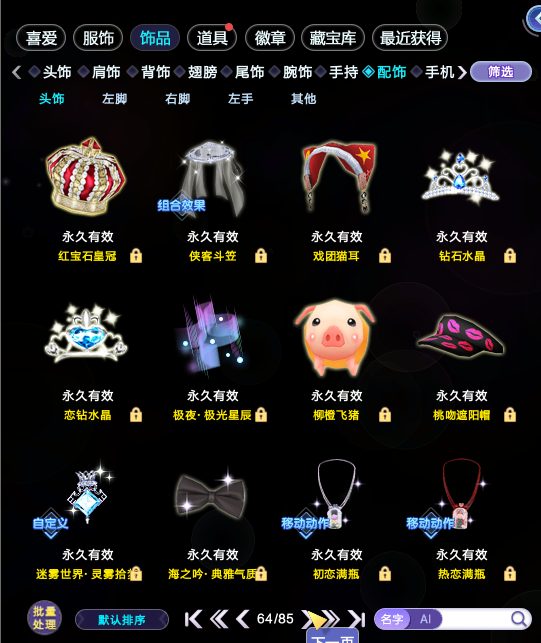This screenshot has width=541, height=643.
Task: Switch to the 服饰 tab
Action: tap(98, 38)
